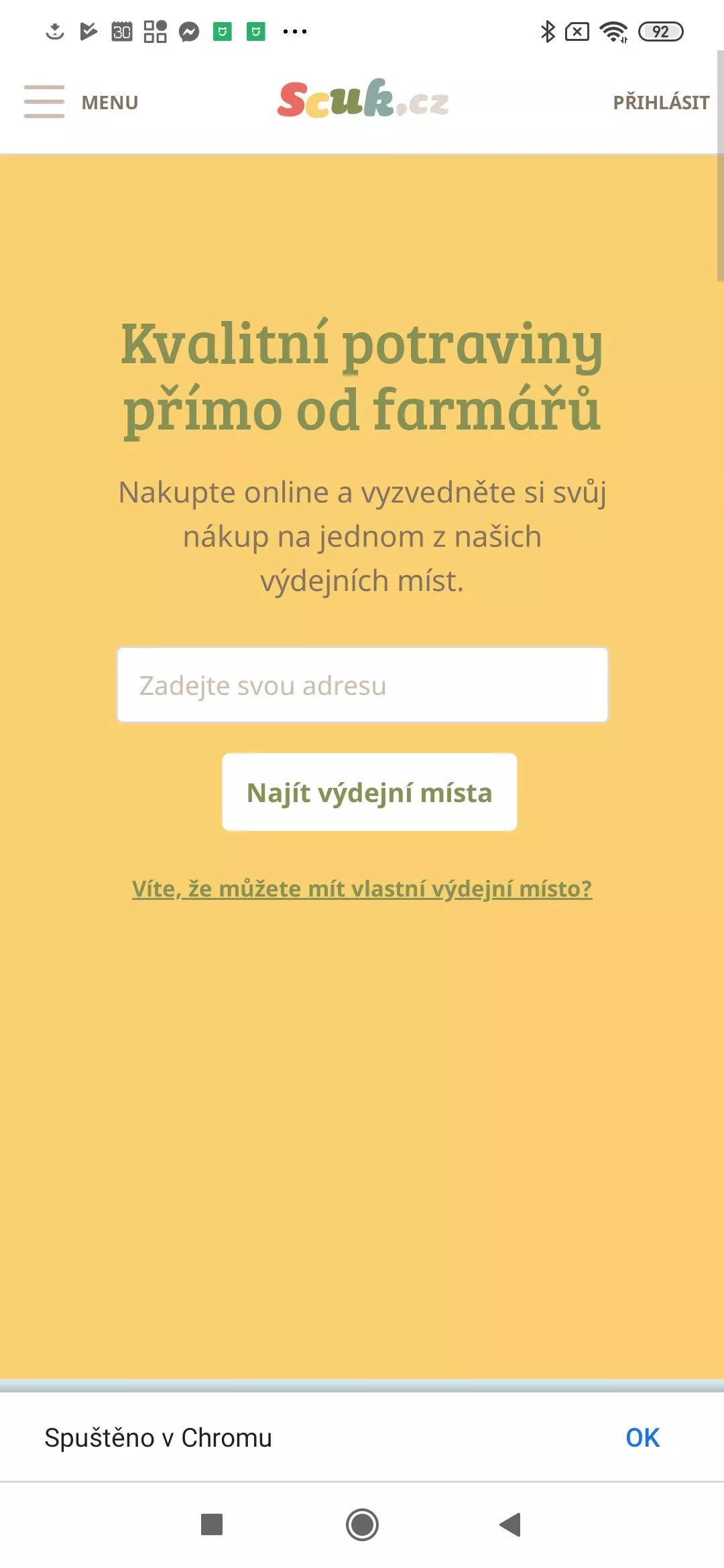Tap PŘIHLÁSIT to log in

point(661,103)
